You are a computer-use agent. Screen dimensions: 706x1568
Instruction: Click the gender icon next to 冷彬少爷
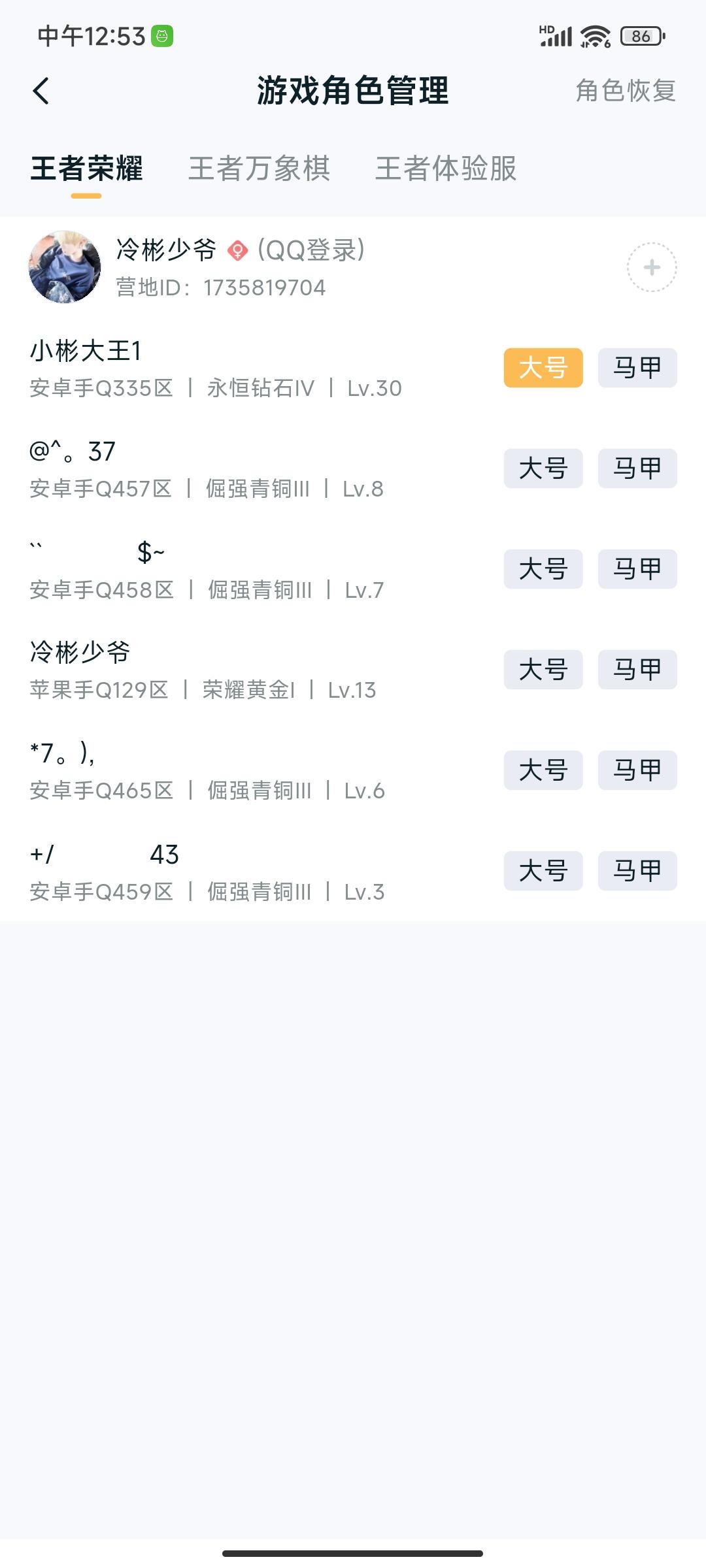click(238, 250)
